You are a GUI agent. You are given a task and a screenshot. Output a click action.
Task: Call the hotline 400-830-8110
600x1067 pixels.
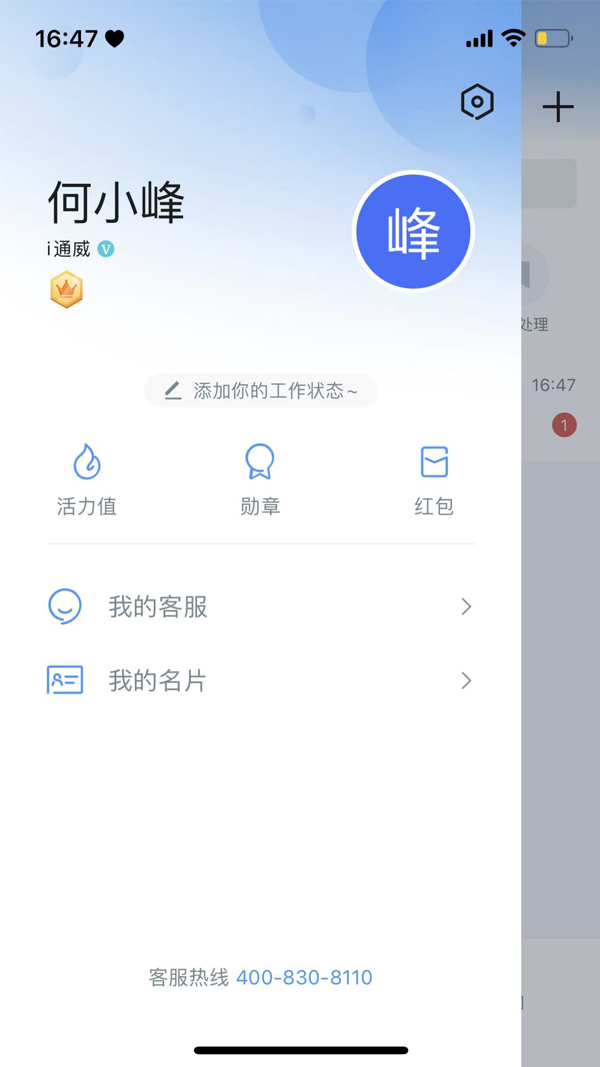(304, 977)
